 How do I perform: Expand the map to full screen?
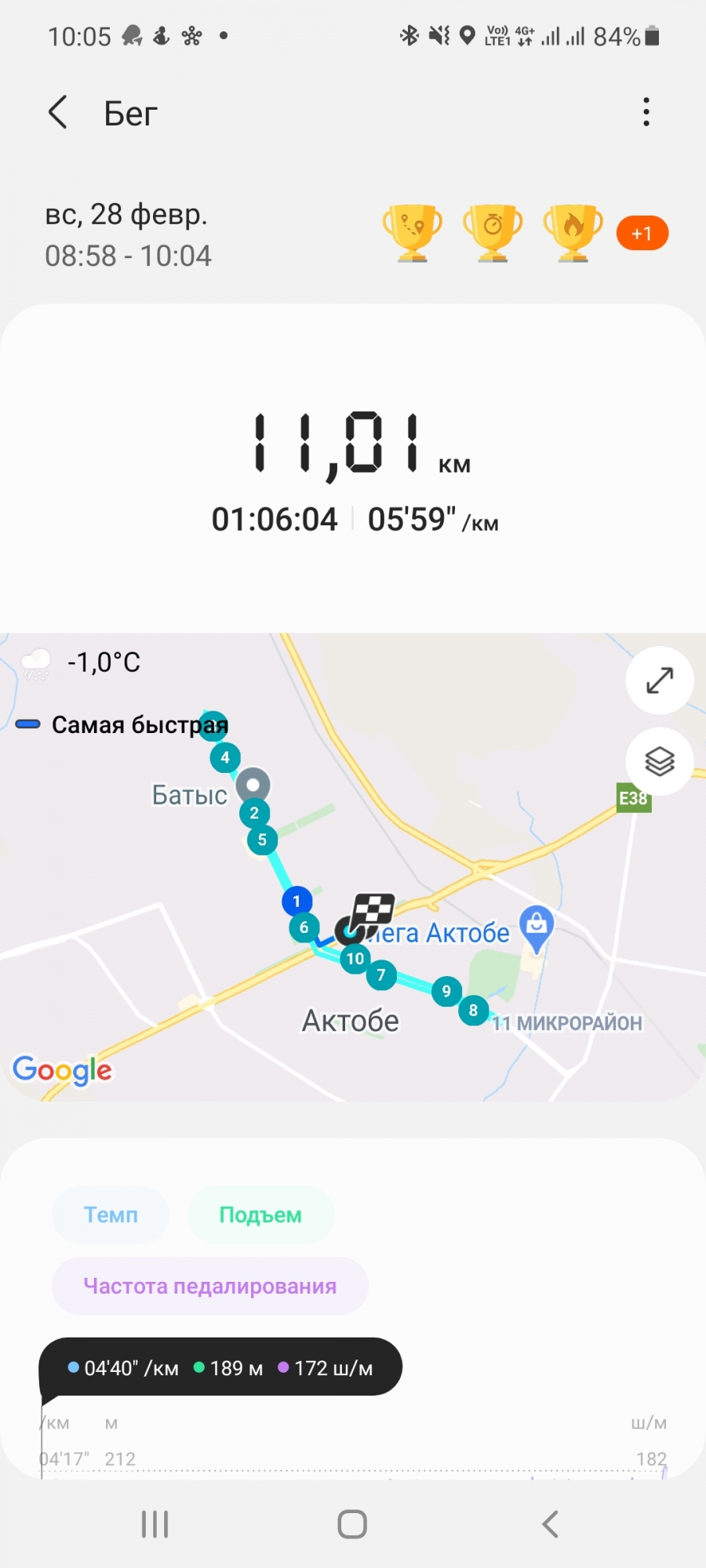click(659, 680)
